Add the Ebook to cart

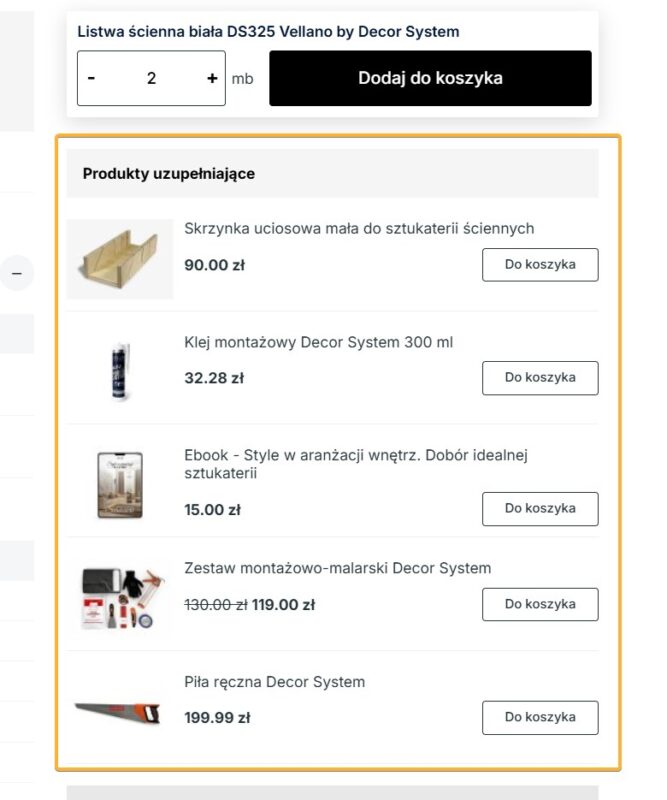tap(540, 508)
